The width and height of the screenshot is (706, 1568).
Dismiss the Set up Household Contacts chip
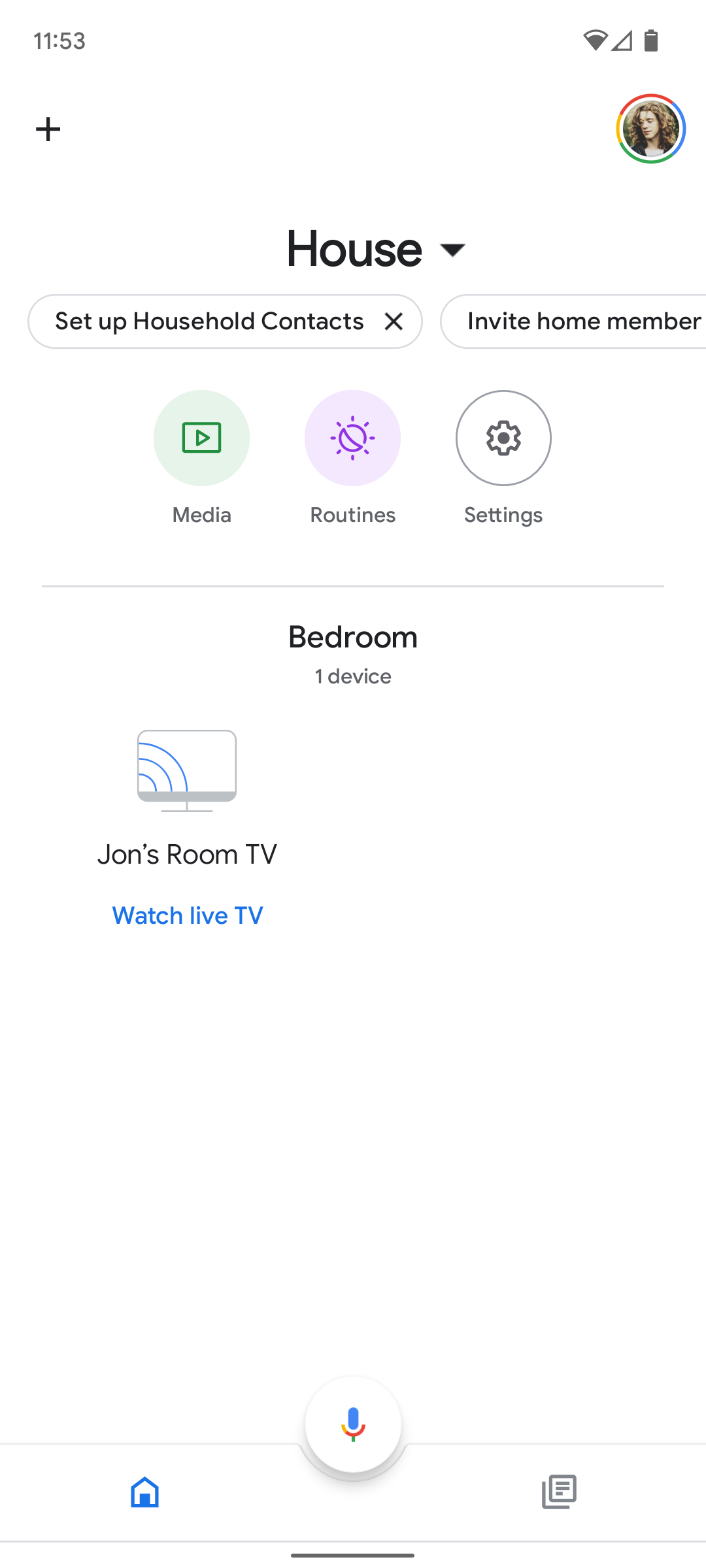(394, 321)
